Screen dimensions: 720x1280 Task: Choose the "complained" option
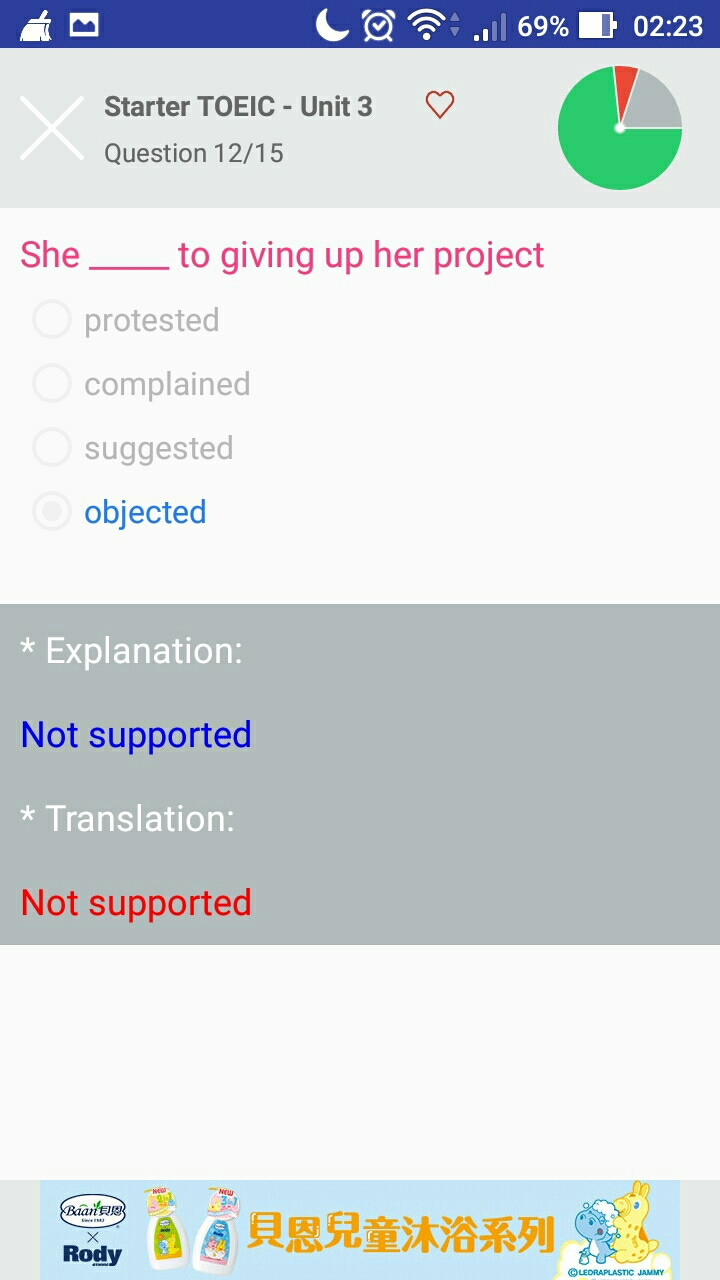(142, 384)
